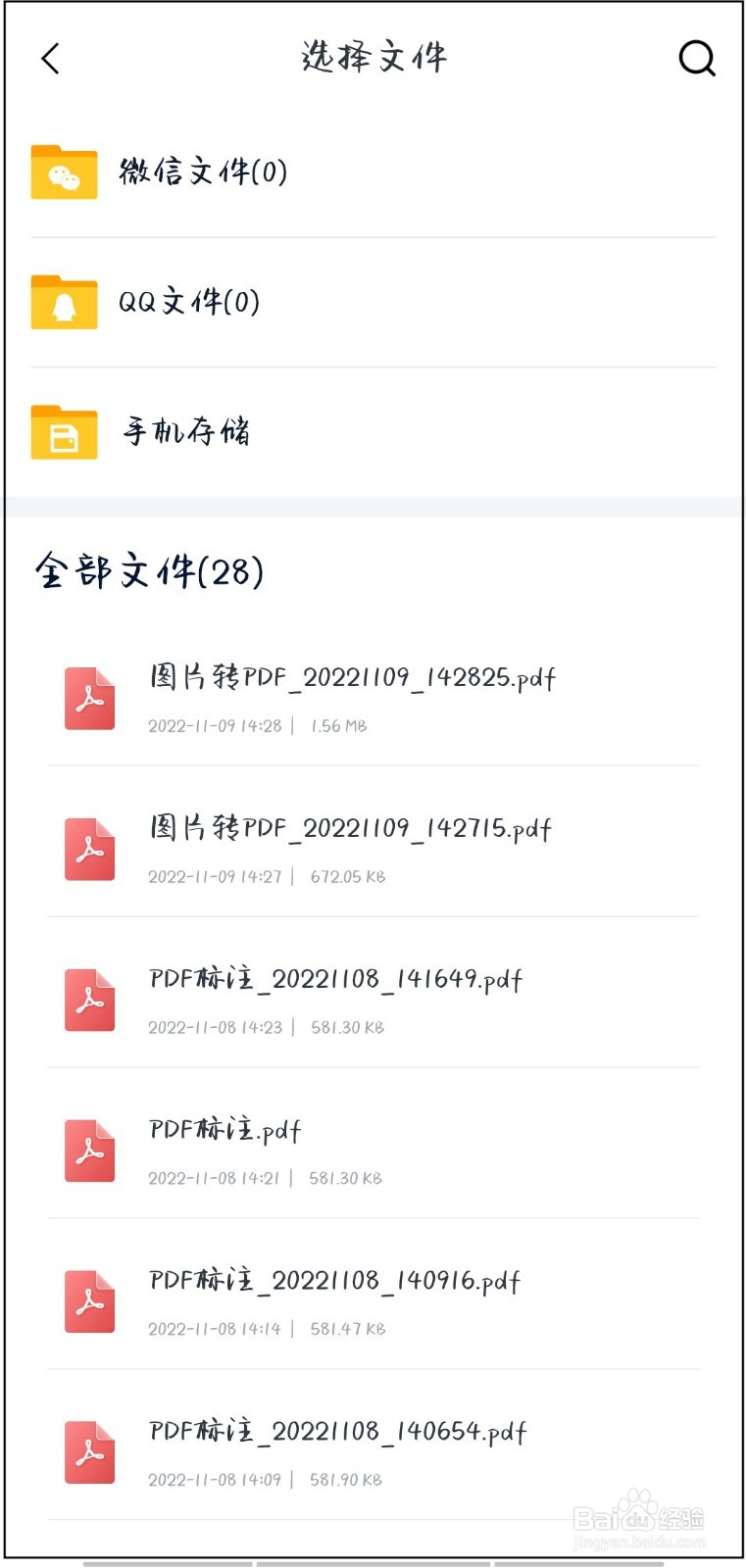Open the 微信文件 WeChat folder icon
The image size is (747, 1568).
[64, 172]
